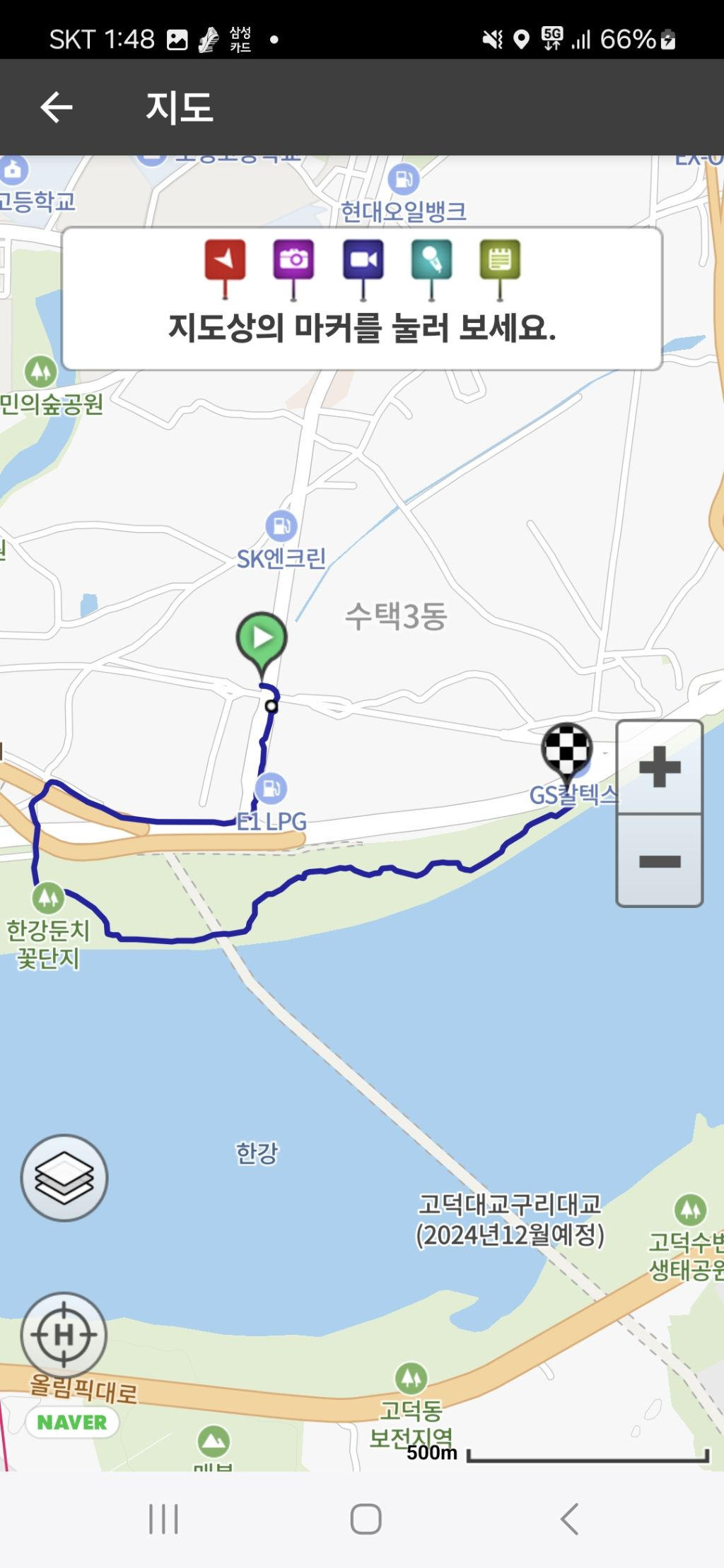Center the map on my location
Screen dimensions: 724x1568
64,1335
